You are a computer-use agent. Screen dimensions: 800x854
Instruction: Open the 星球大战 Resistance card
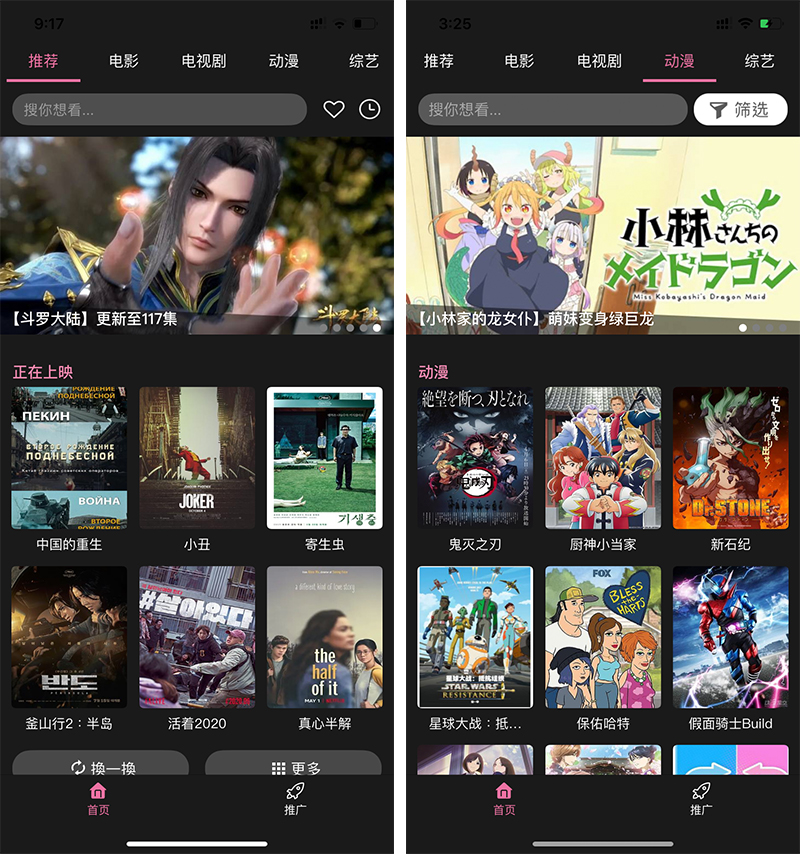pos(475,637)
